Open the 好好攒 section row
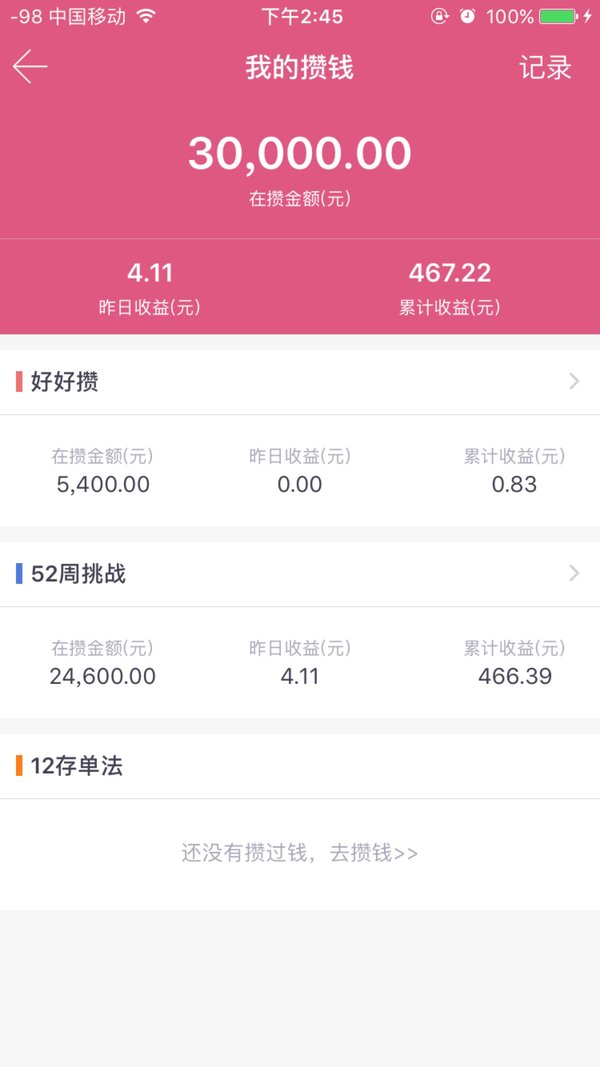 300,382
